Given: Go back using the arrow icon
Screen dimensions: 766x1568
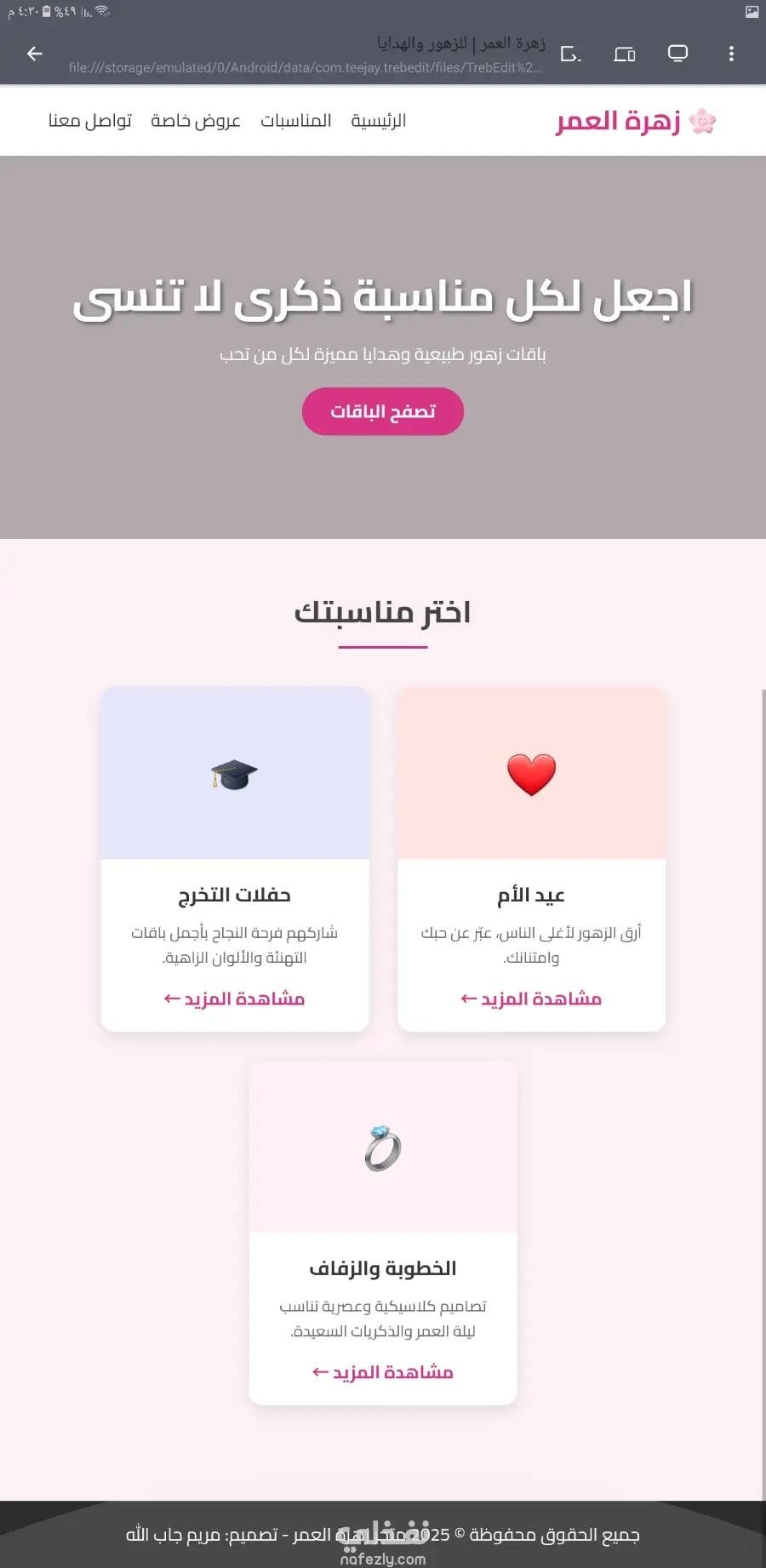Looking at the screenshot, I should click(x=35, y=54).
